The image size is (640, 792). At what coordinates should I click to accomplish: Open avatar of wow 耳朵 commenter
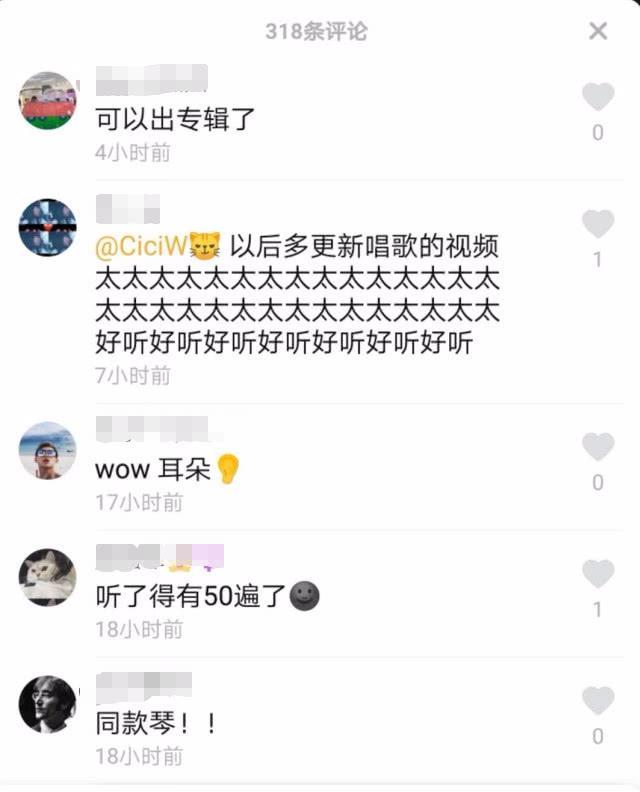(47, 451)
